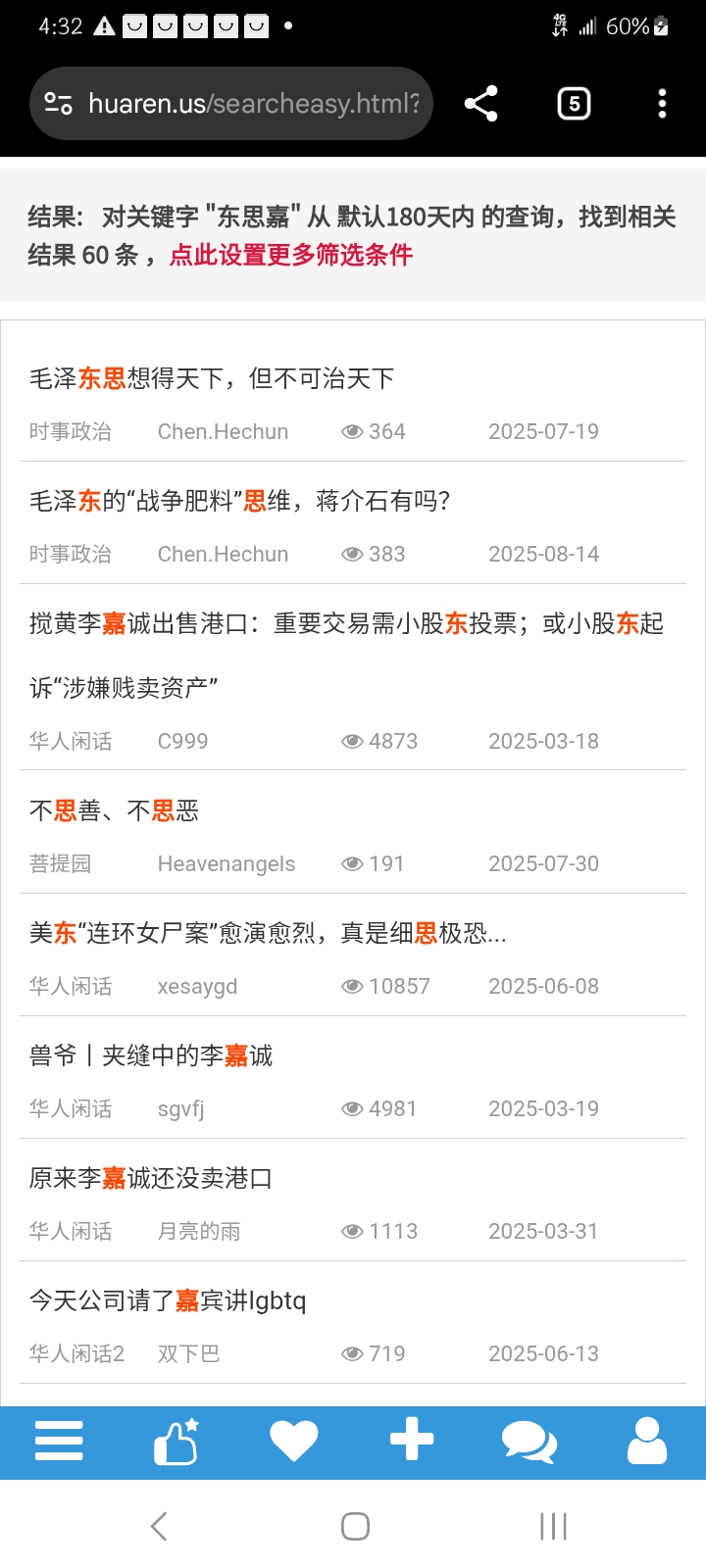Open the post 兽爷丨夹缝中的李嘉诚
The height and width of the screenshot is (1568, 706).
click(x=151, y=1055)
